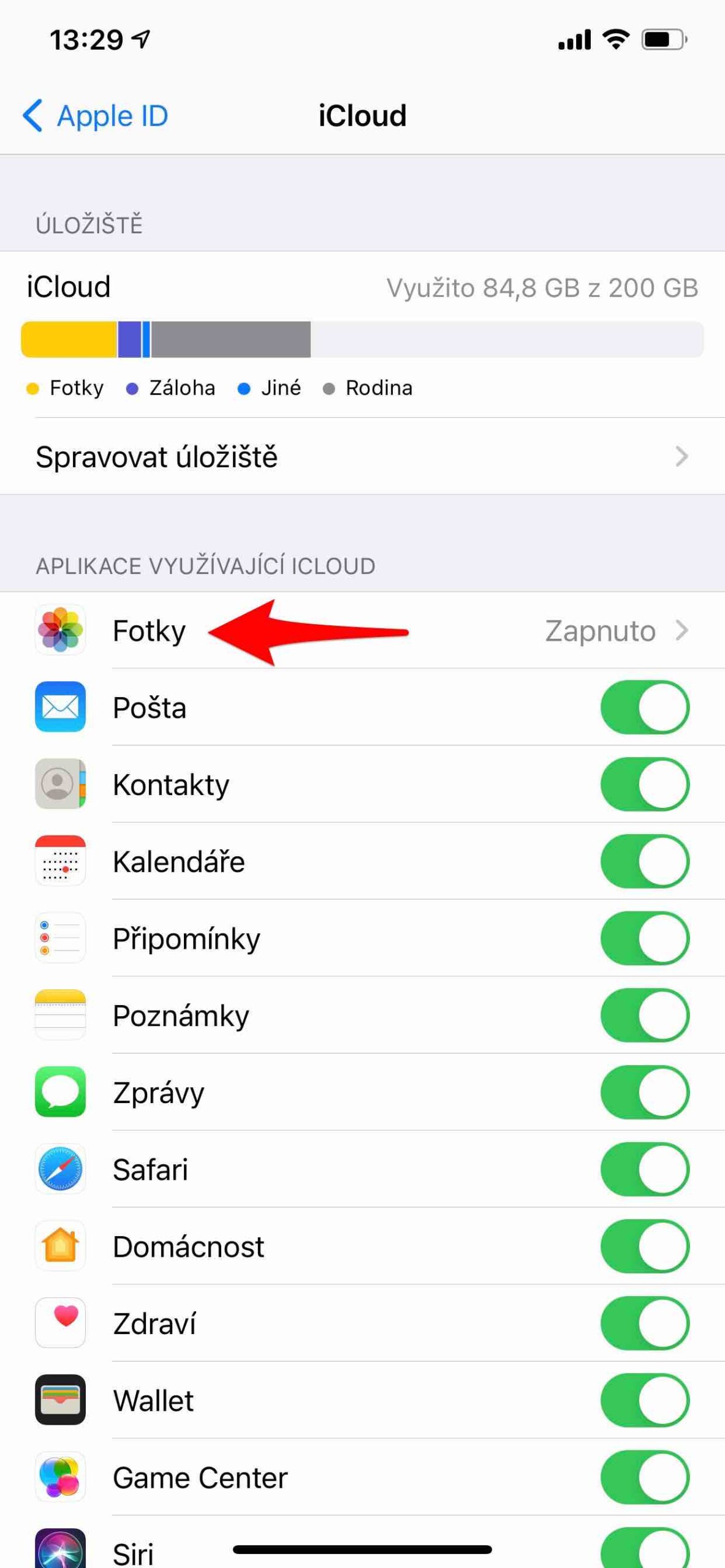Click the Poznámky notes icon
Image resolution: width=725 pixels, height=1568 pixels.
(x=60, y=1016)
